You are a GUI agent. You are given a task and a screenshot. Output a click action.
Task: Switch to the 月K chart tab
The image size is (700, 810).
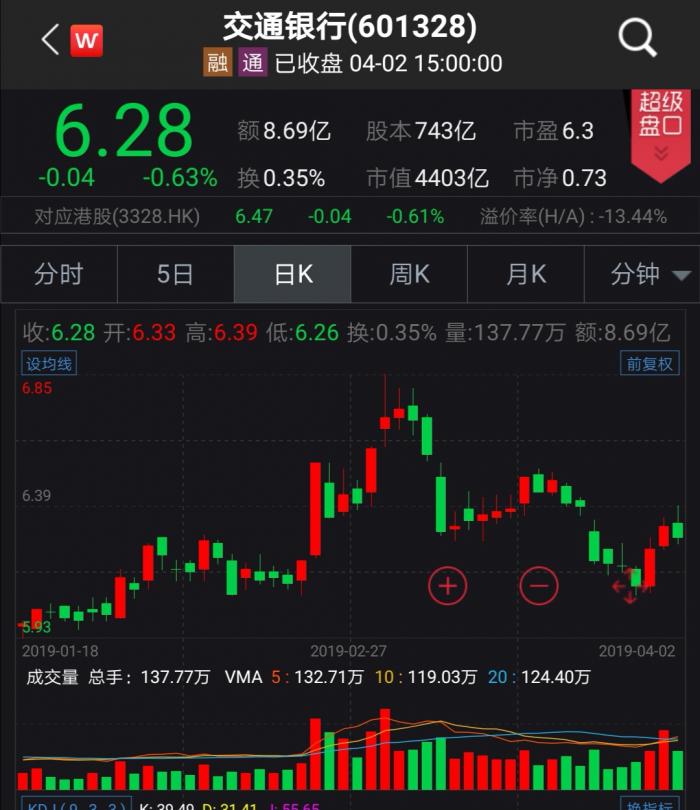coord(526,275)
